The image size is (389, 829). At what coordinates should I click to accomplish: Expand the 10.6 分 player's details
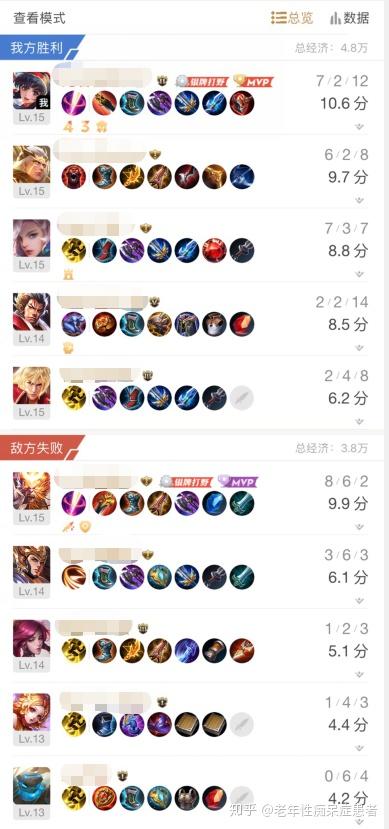[x=359, y=127]
